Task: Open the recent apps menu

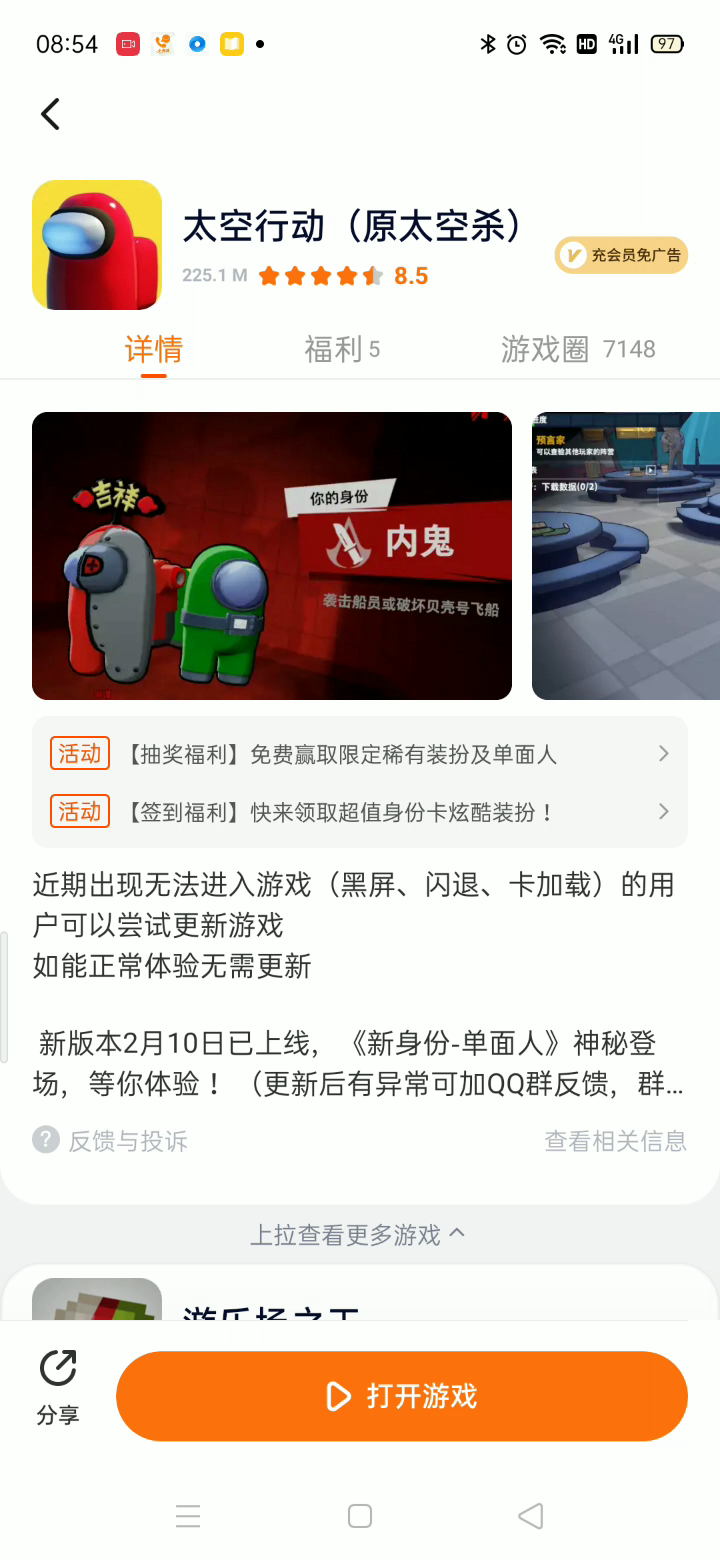Action: pos(188,1516)
